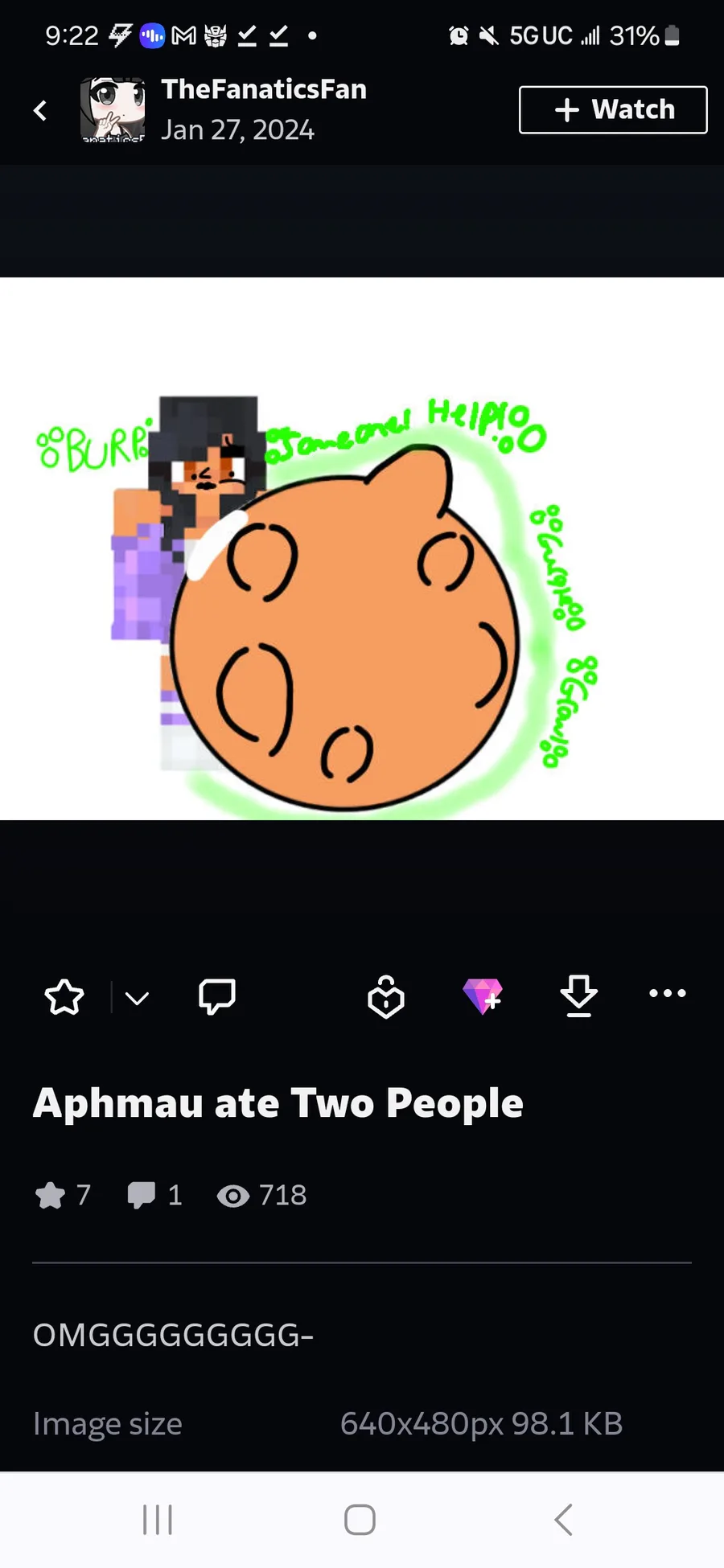Viewport: 724px width, 1568px height.
Task: Tap the pink diamond points icon
Action: pyautogui.click(x=483, y=996)
